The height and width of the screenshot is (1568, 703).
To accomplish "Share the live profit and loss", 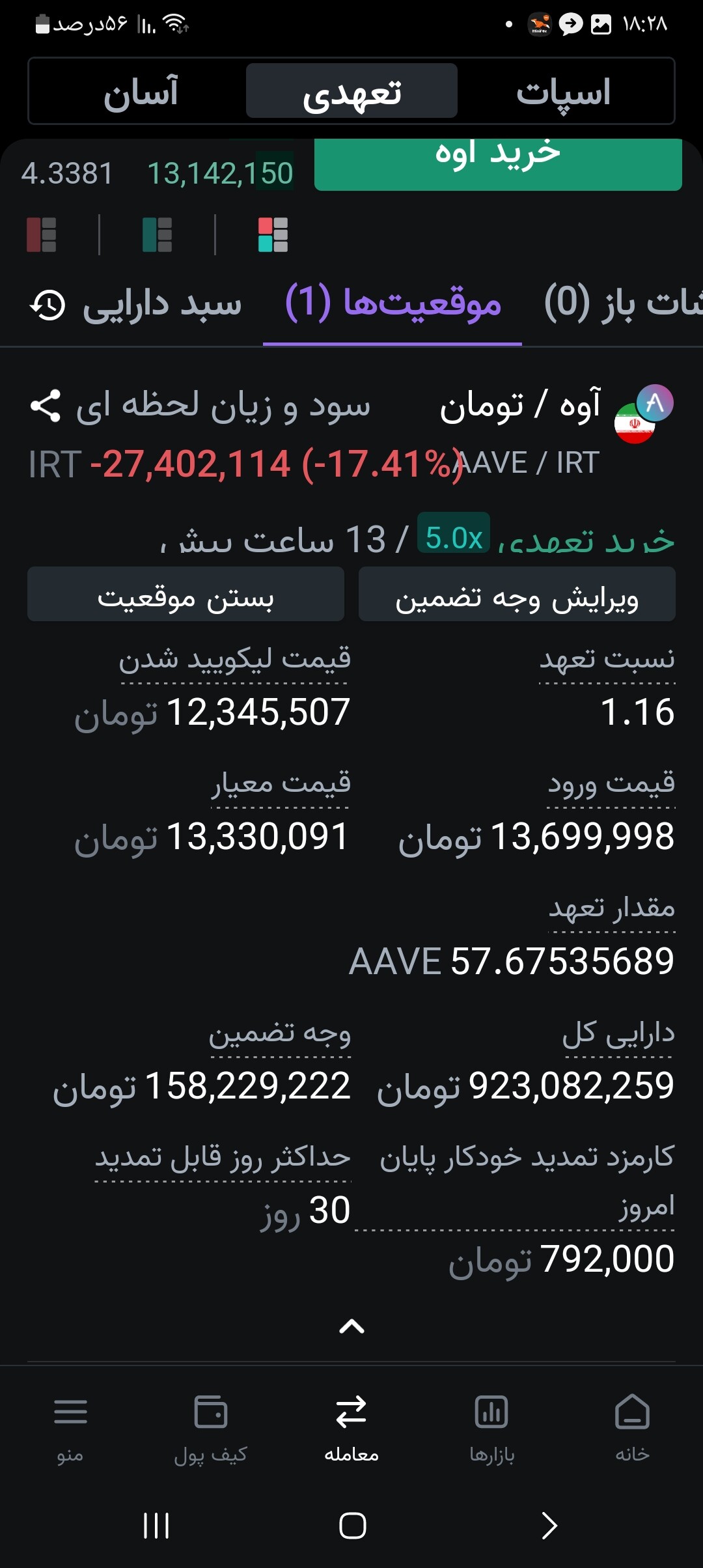I will [x=46, y=406].
